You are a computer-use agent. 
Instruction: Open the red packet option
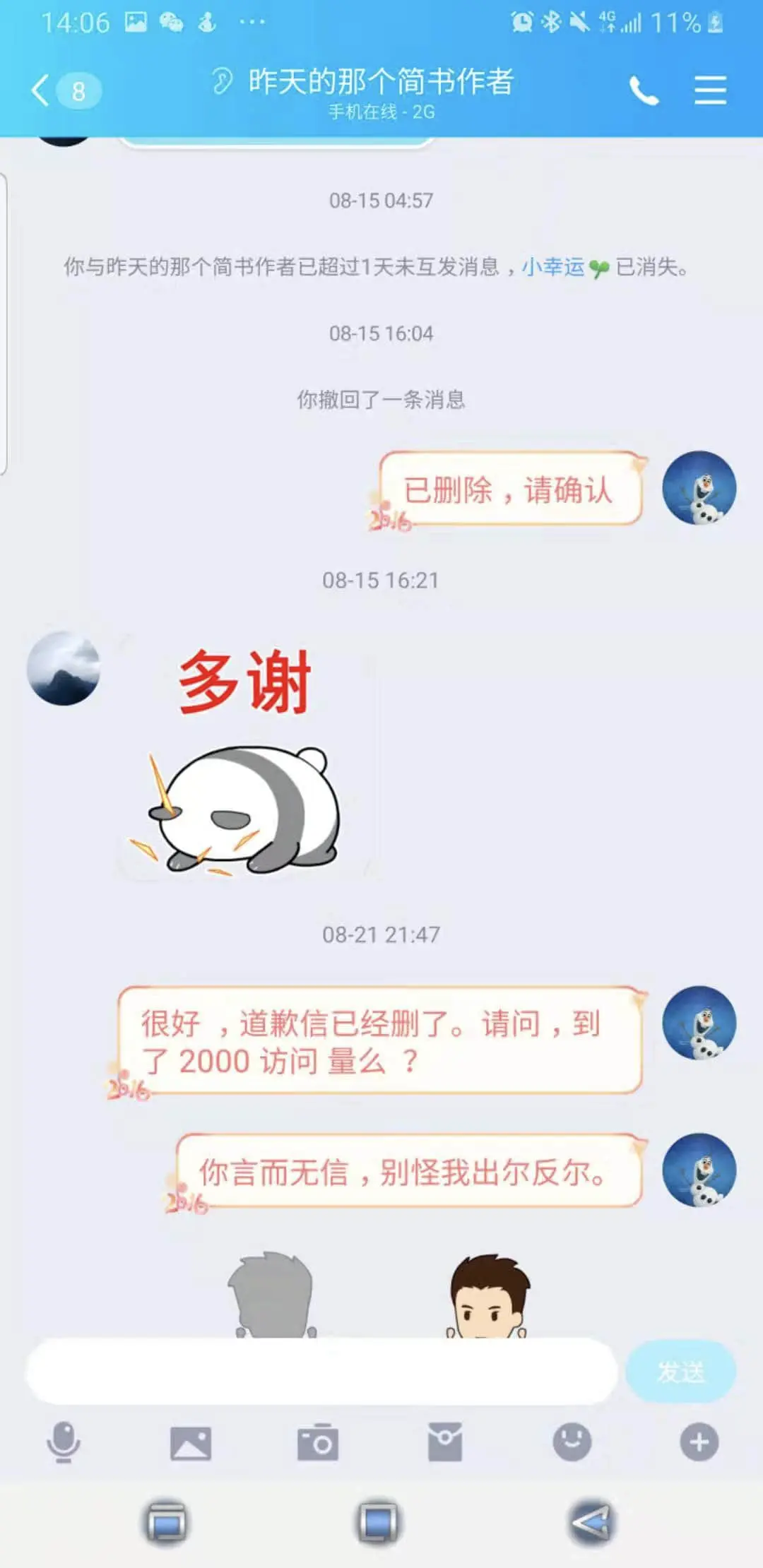[445, 1442]
